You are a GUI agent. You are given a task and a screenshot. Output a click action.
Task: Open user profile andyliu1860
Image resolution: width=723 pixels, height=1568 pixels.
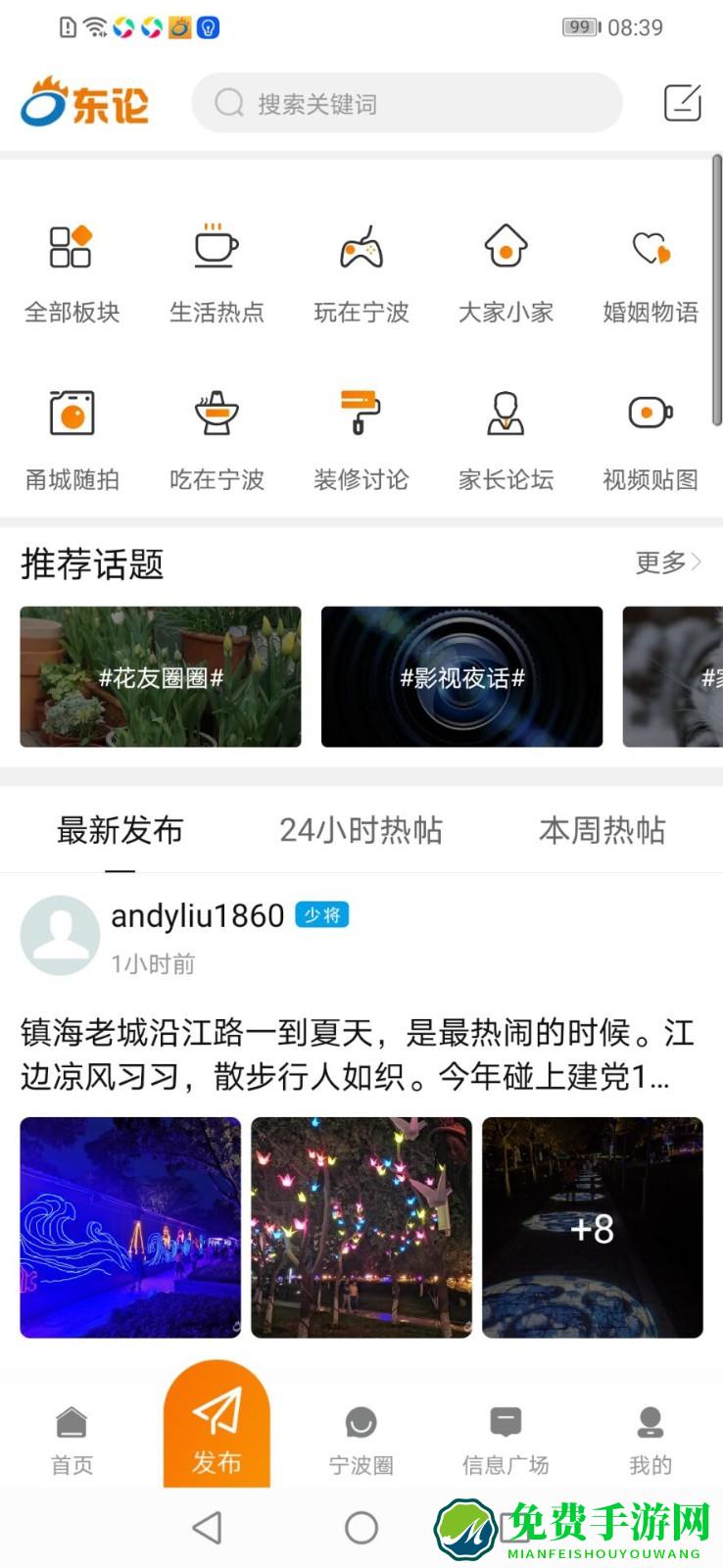tap(194, 913)
